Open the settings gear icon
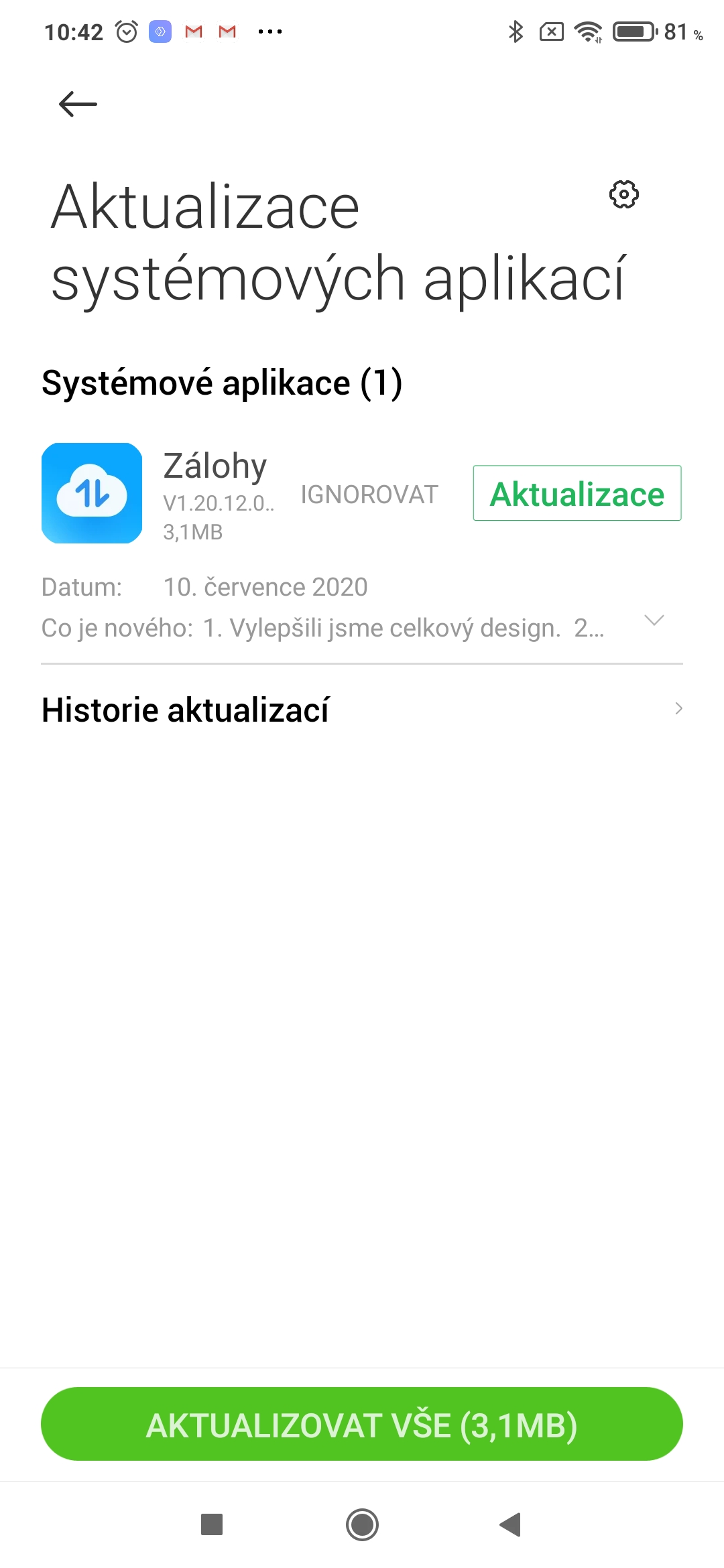This screenshot has height=1568, width=724. coord(623,195)
